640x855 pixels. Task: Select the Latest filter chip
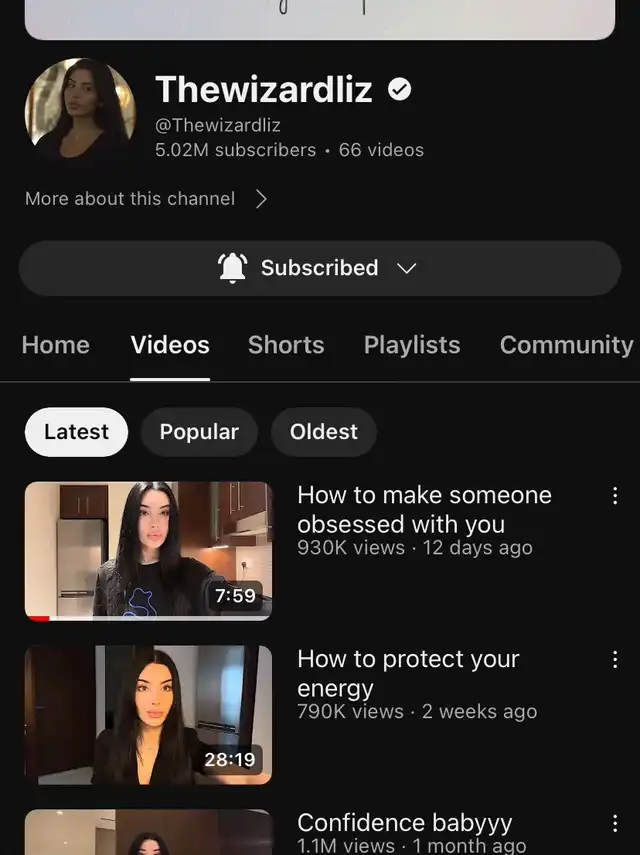76,432
